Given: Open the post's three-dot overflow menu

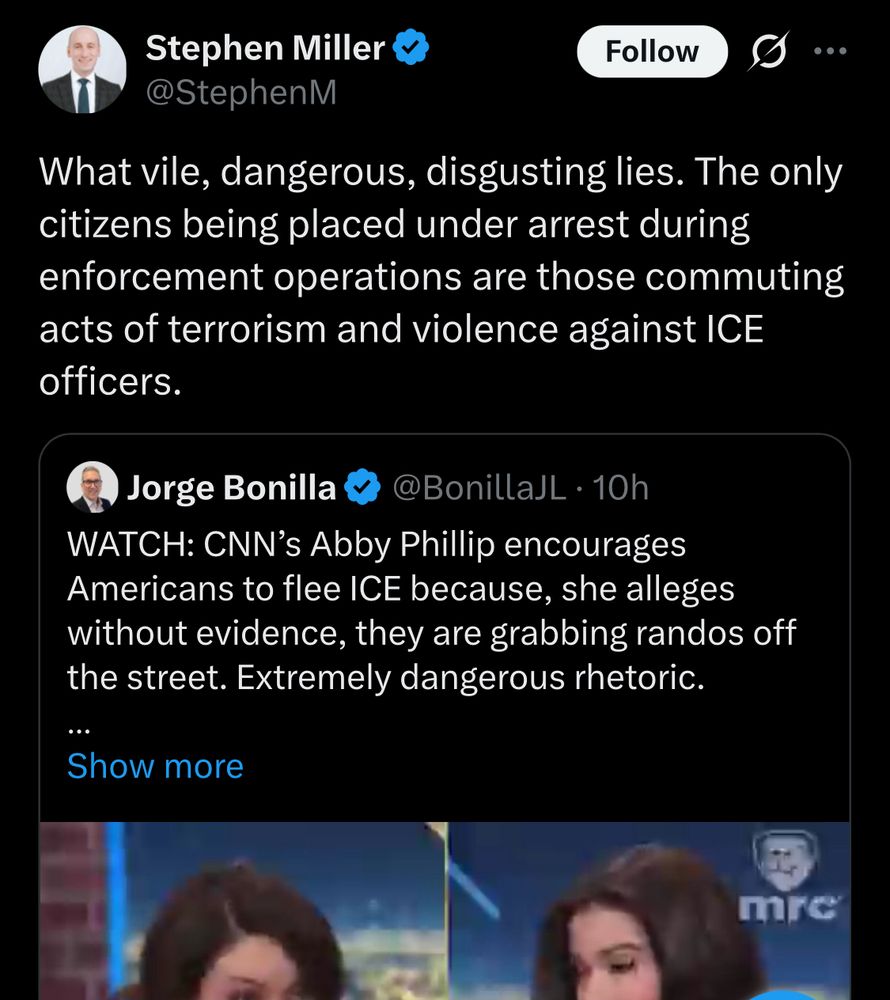Looking at the screenshot, I should tap(829, 52).
